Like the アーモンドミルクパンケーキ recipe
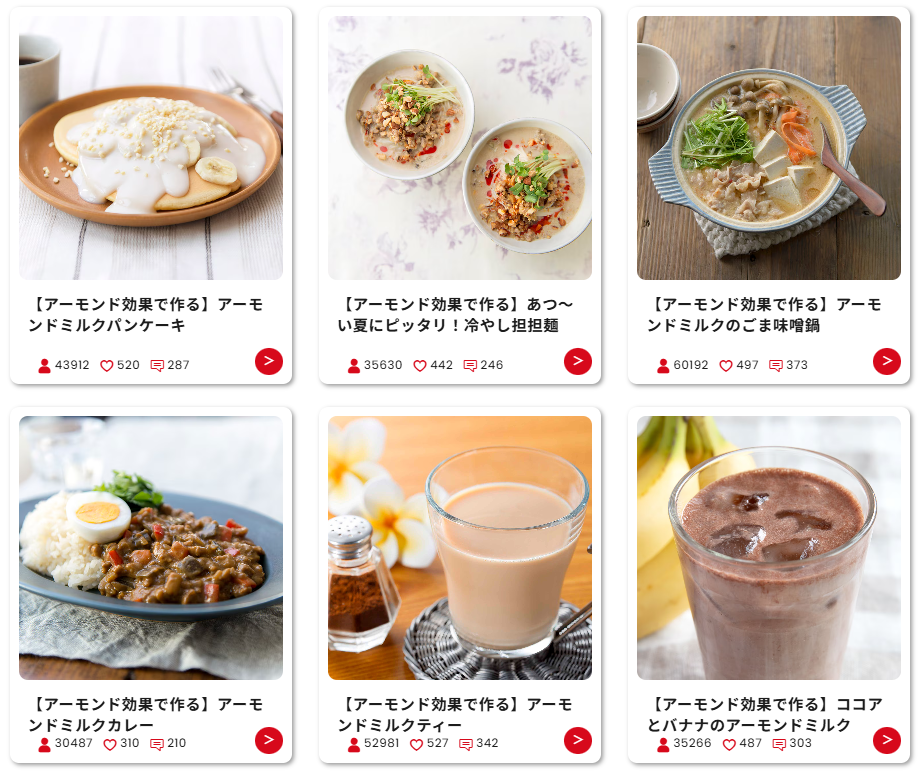This screenshot has height=773, width=919. pos(107,366)
